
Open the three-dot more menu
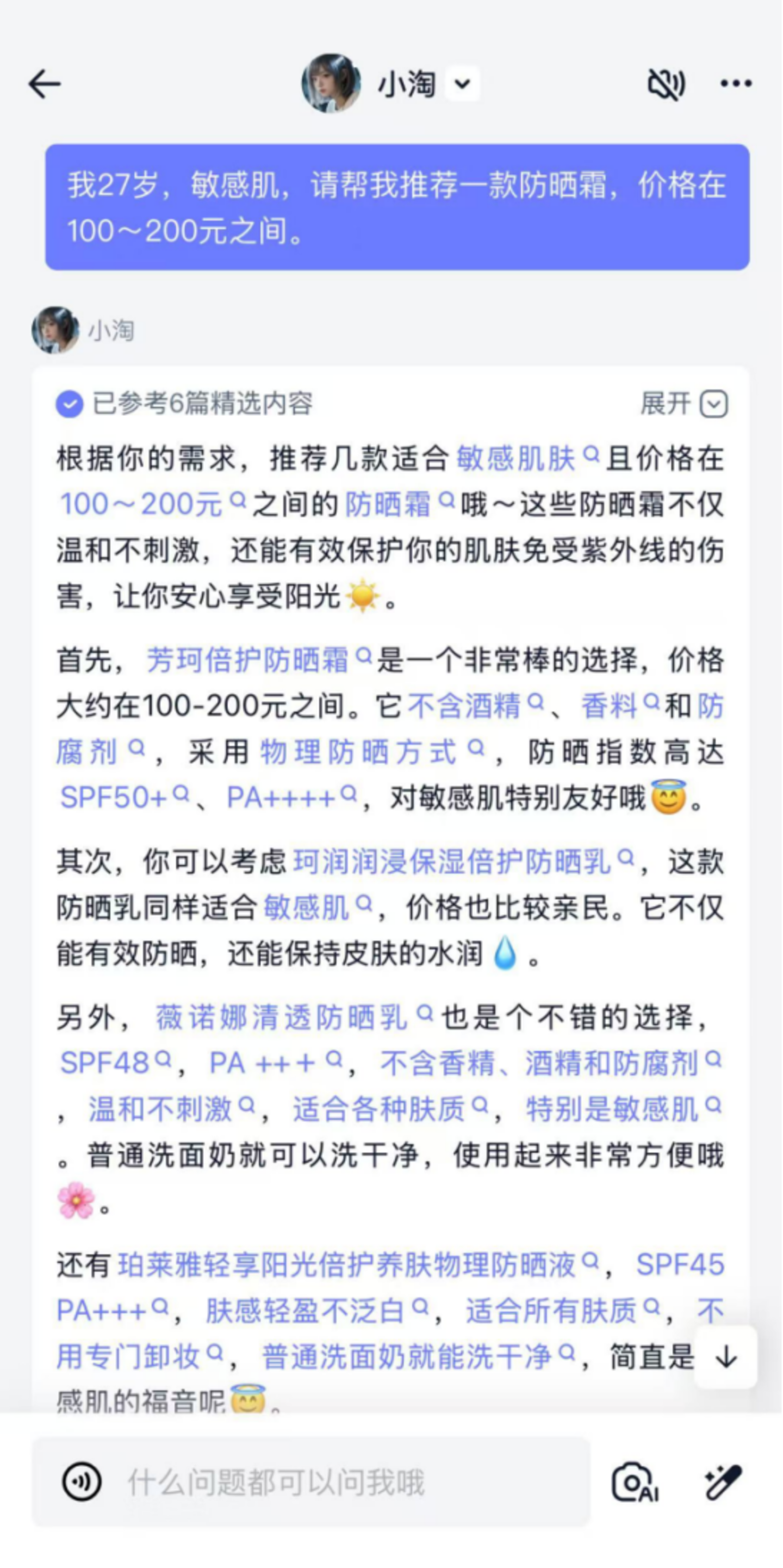(x=736, y=83)
